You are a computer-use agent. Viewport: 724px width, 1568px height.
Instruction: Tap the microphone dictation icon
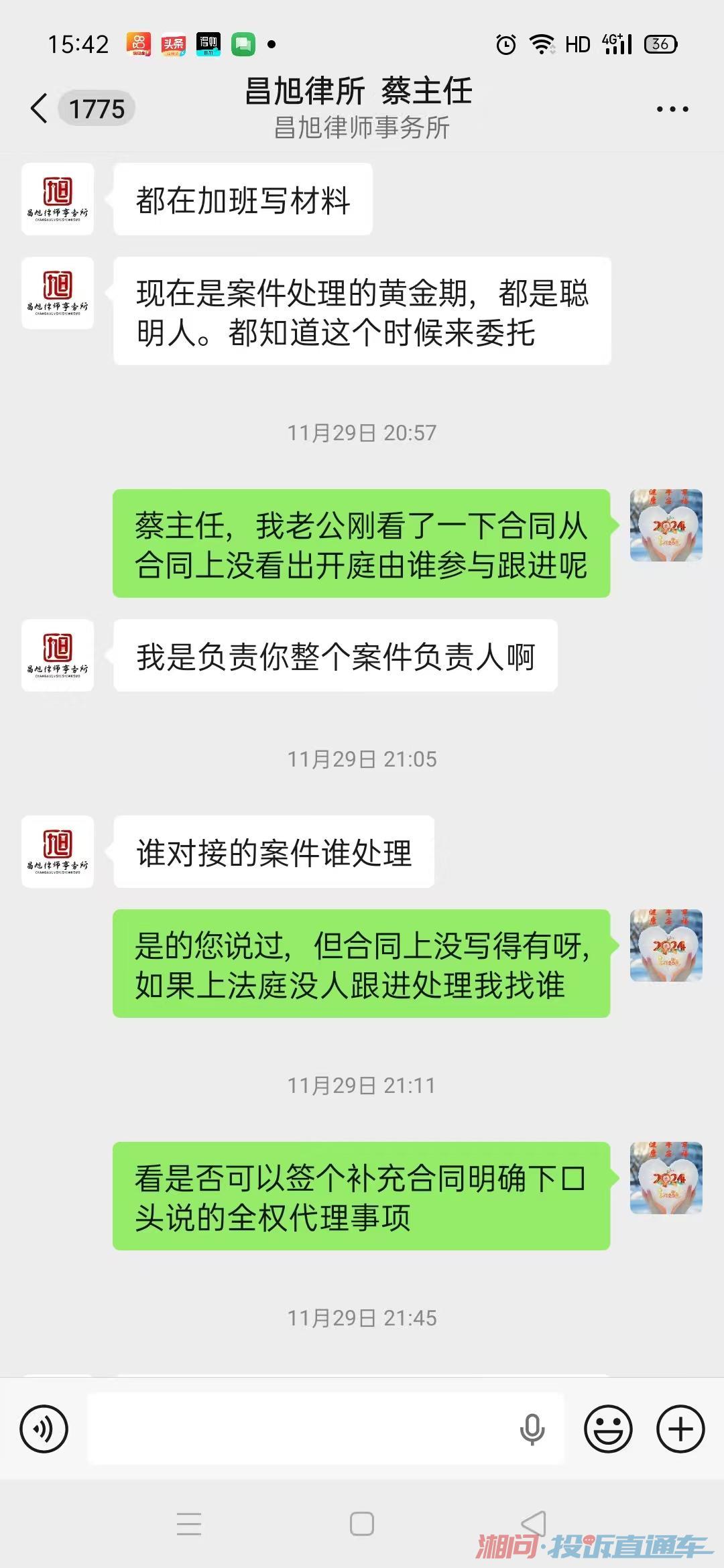tap(532, 1429)
